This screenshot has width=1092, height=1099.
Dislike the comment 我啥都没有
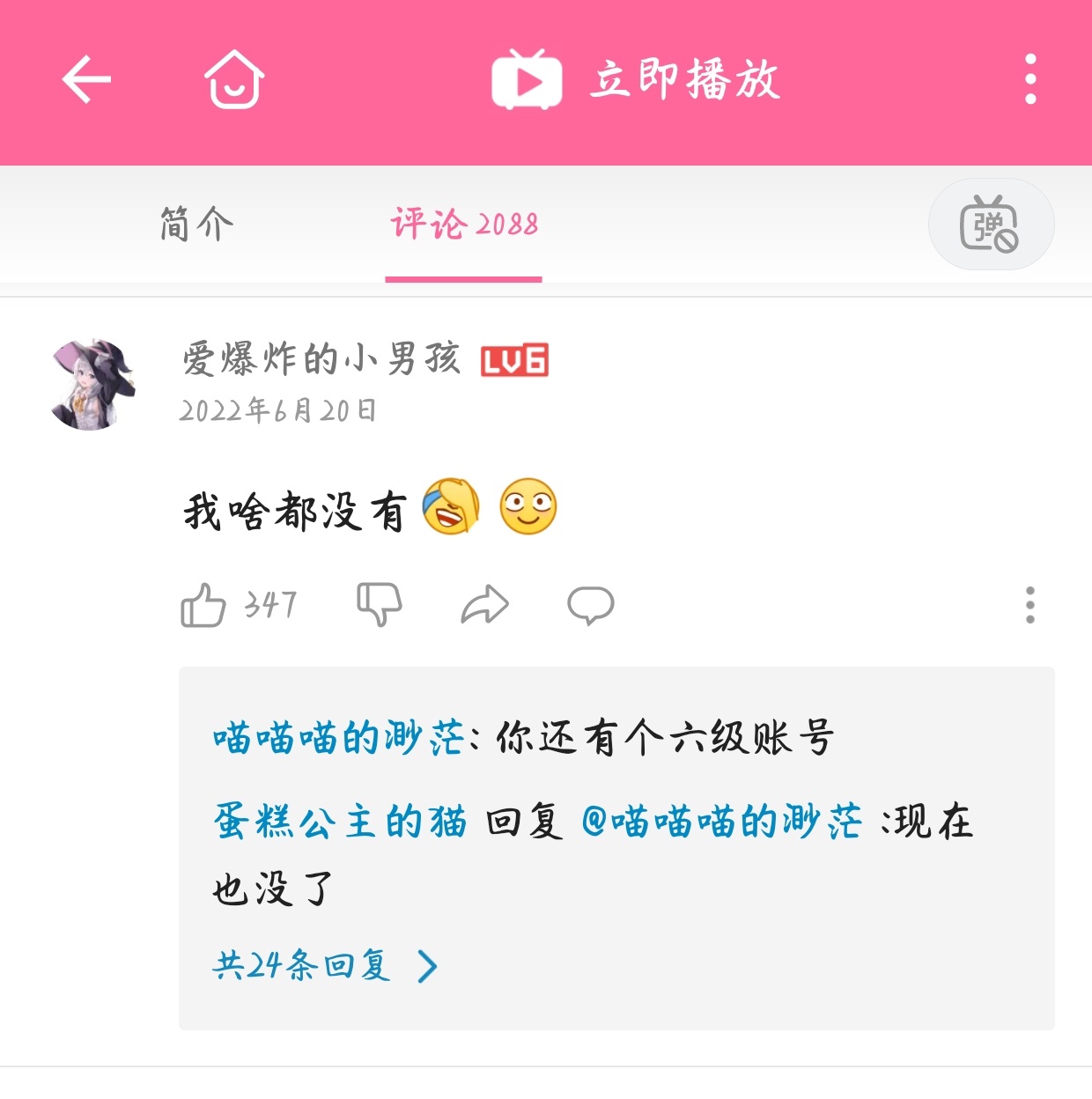379,605
